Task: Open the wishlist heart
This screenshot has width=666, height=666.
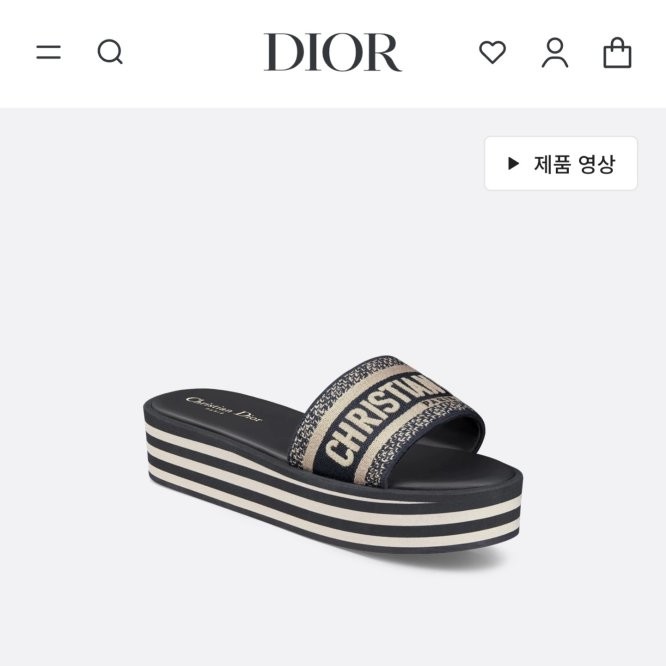Action: (492, 52)
